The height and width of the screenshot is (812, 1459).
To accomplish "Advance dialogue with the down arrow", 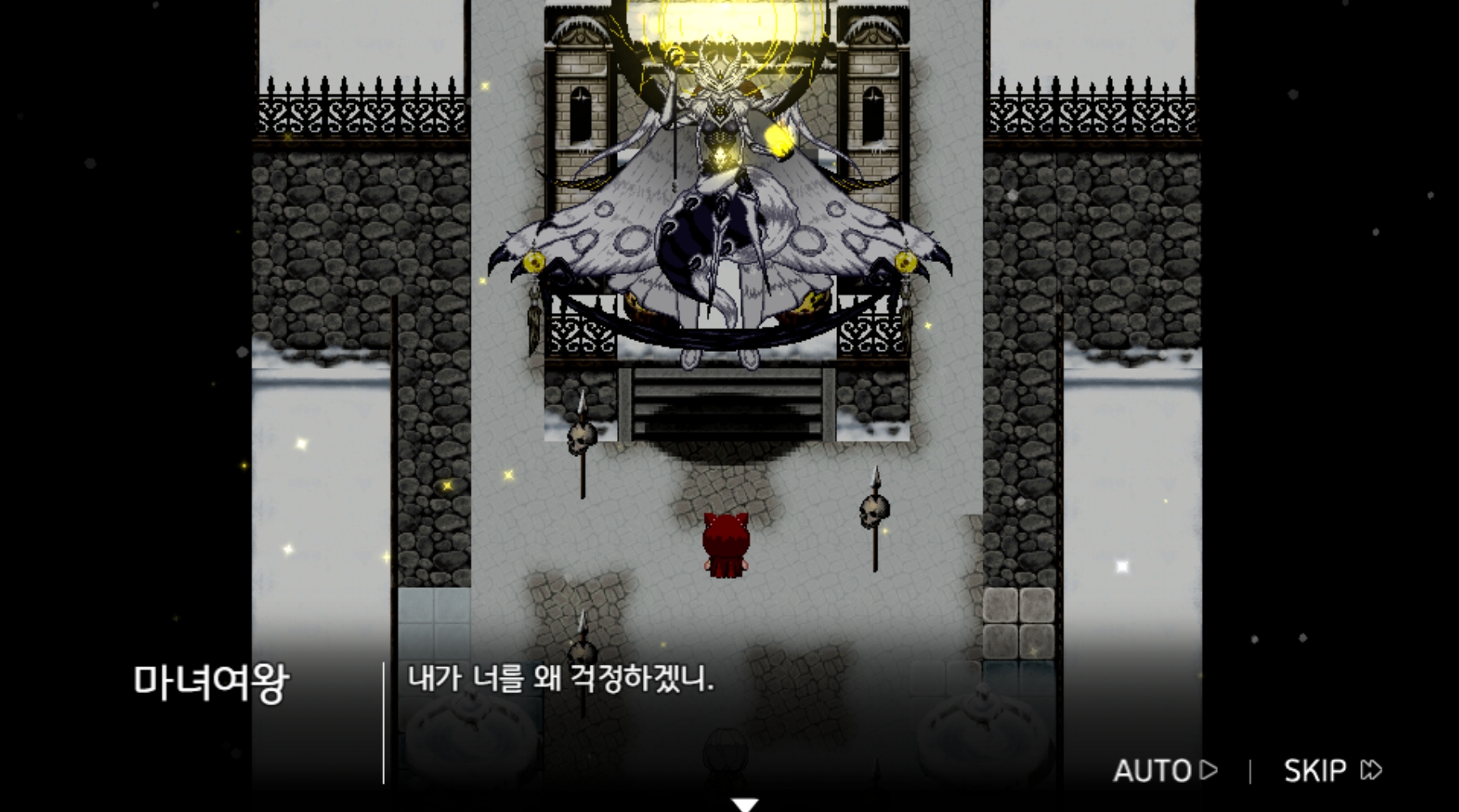I will click(x=744, y=804).
